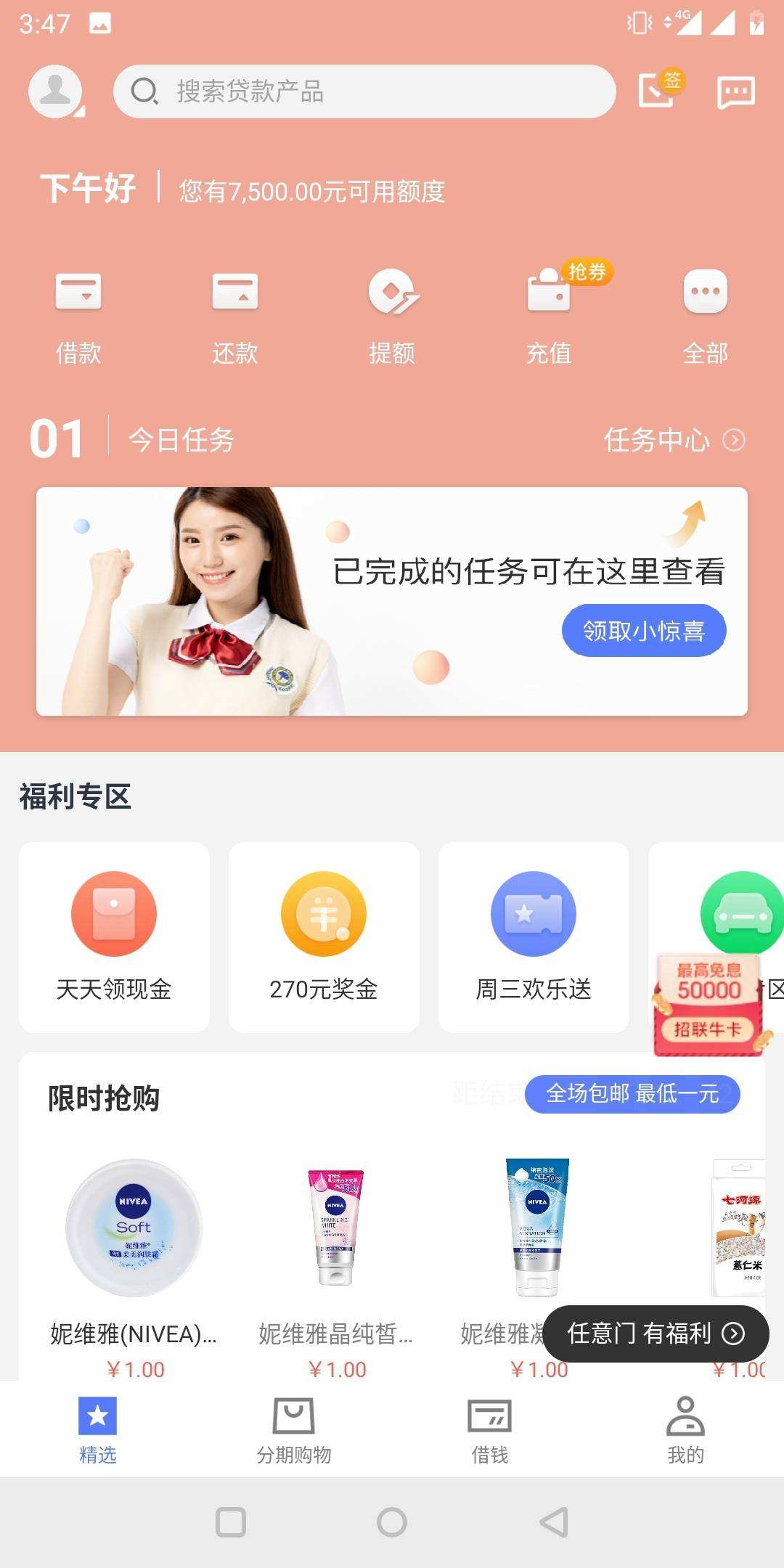Open the 天天领现金 card
Viewport: 784px width, 1568px height.
[114, 936]
